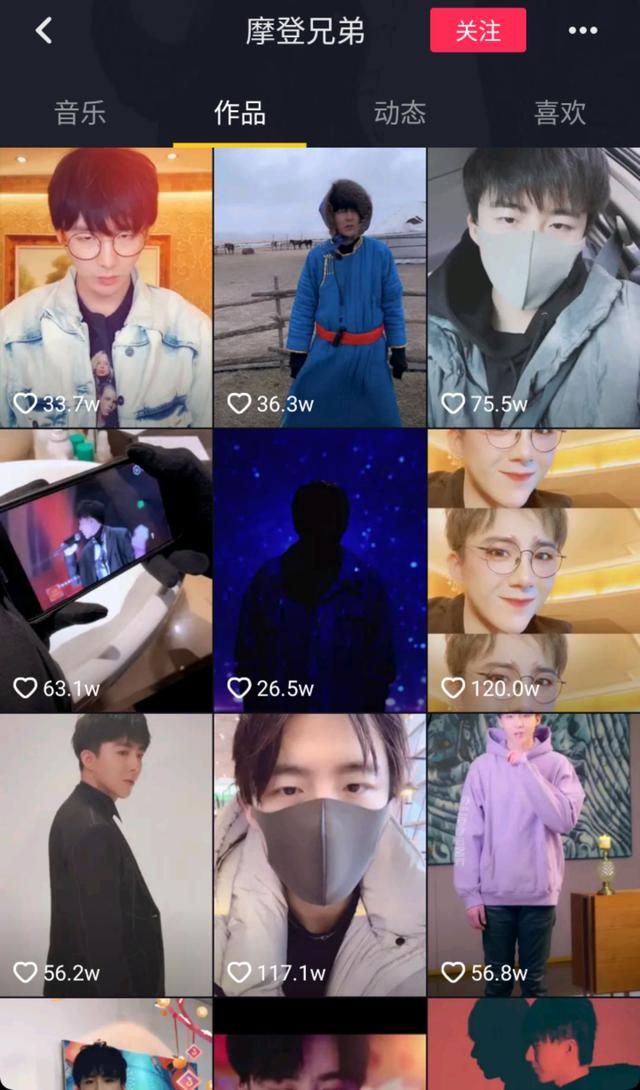Open the 喜欢 tab

(x=560, y=112)
